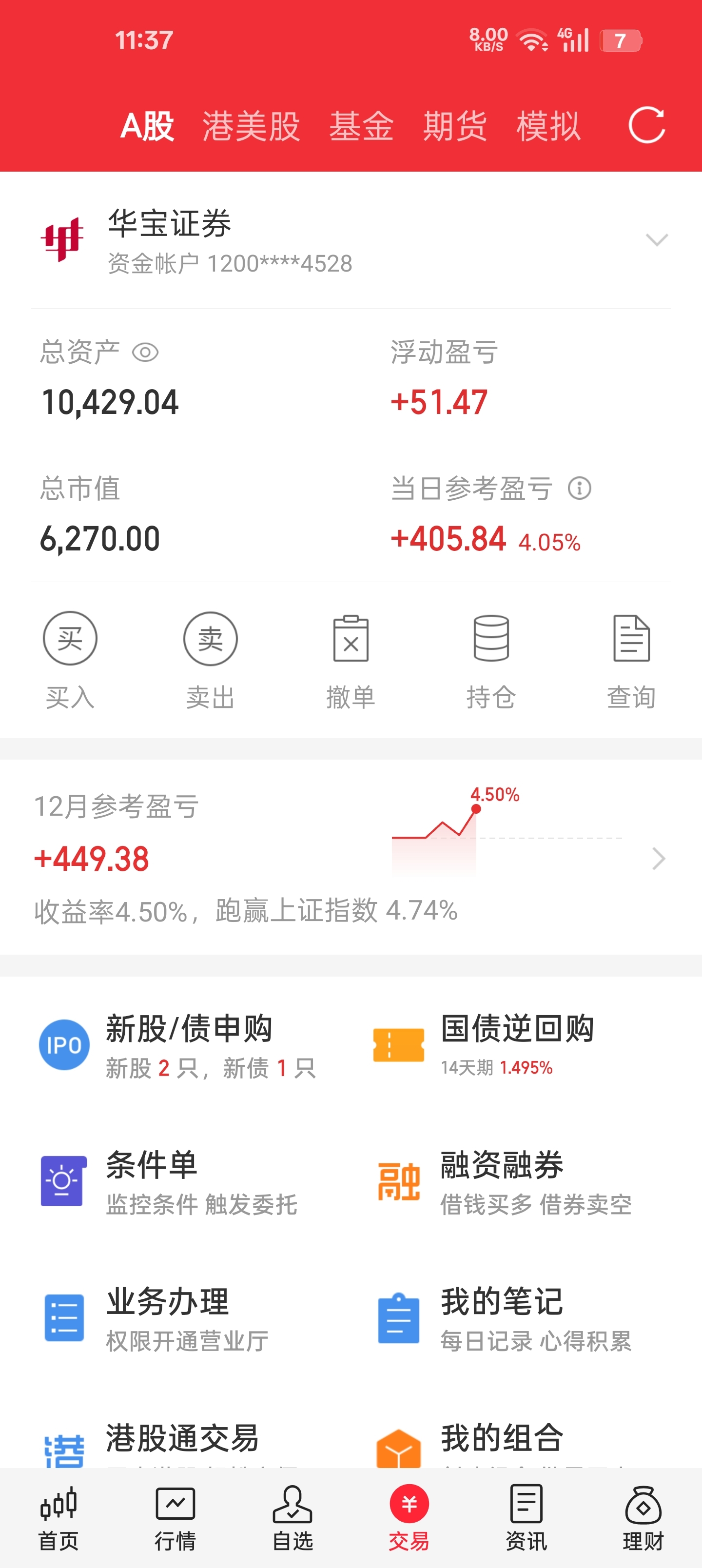This screenshot has width=702, height=1568.
Task: Switch to the 基金 tab
Action: [361, 126]
